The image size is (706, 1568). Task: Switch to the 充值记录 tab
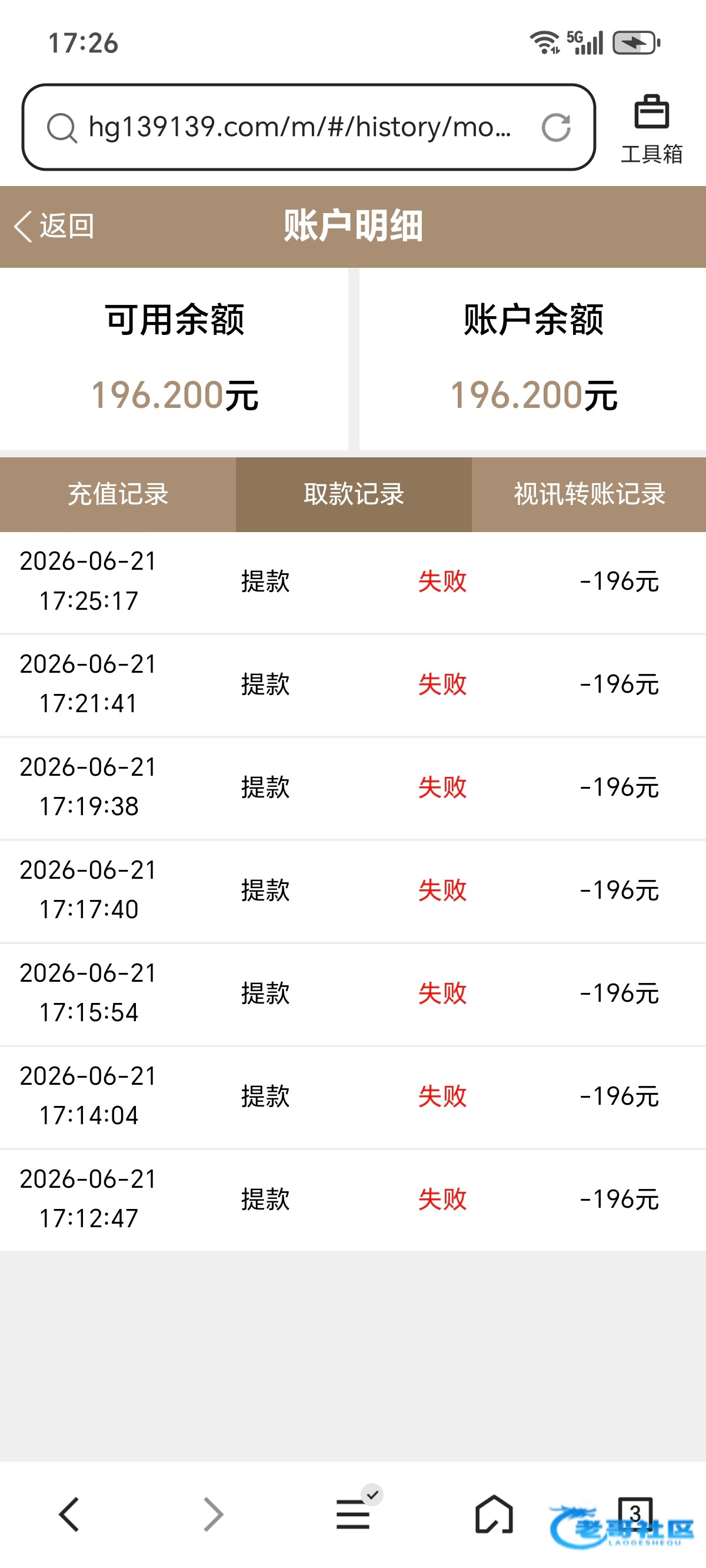click(x=118, y=494)
